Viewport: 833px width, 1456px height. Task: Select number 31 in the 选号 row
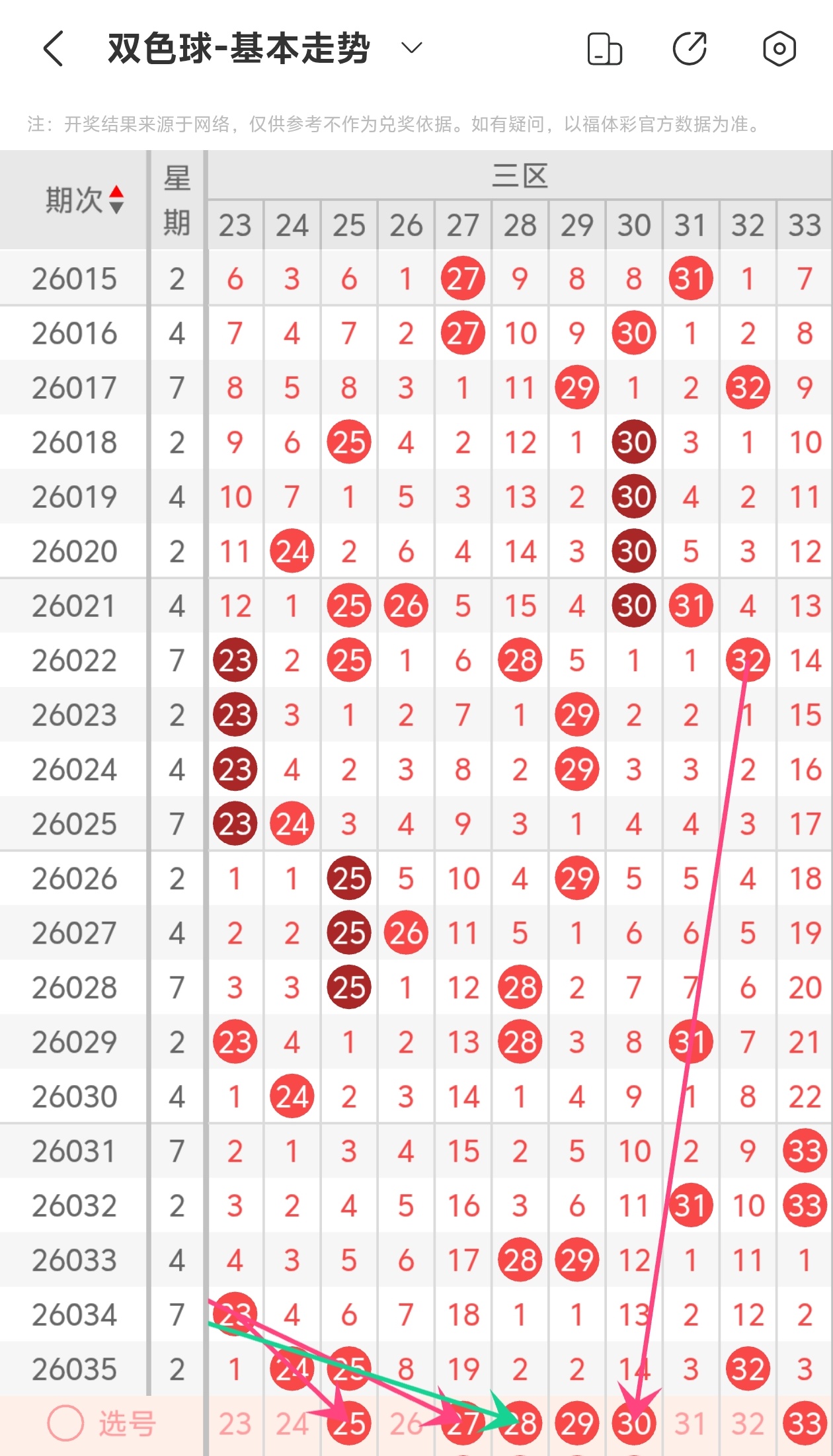click(690, 1424)
